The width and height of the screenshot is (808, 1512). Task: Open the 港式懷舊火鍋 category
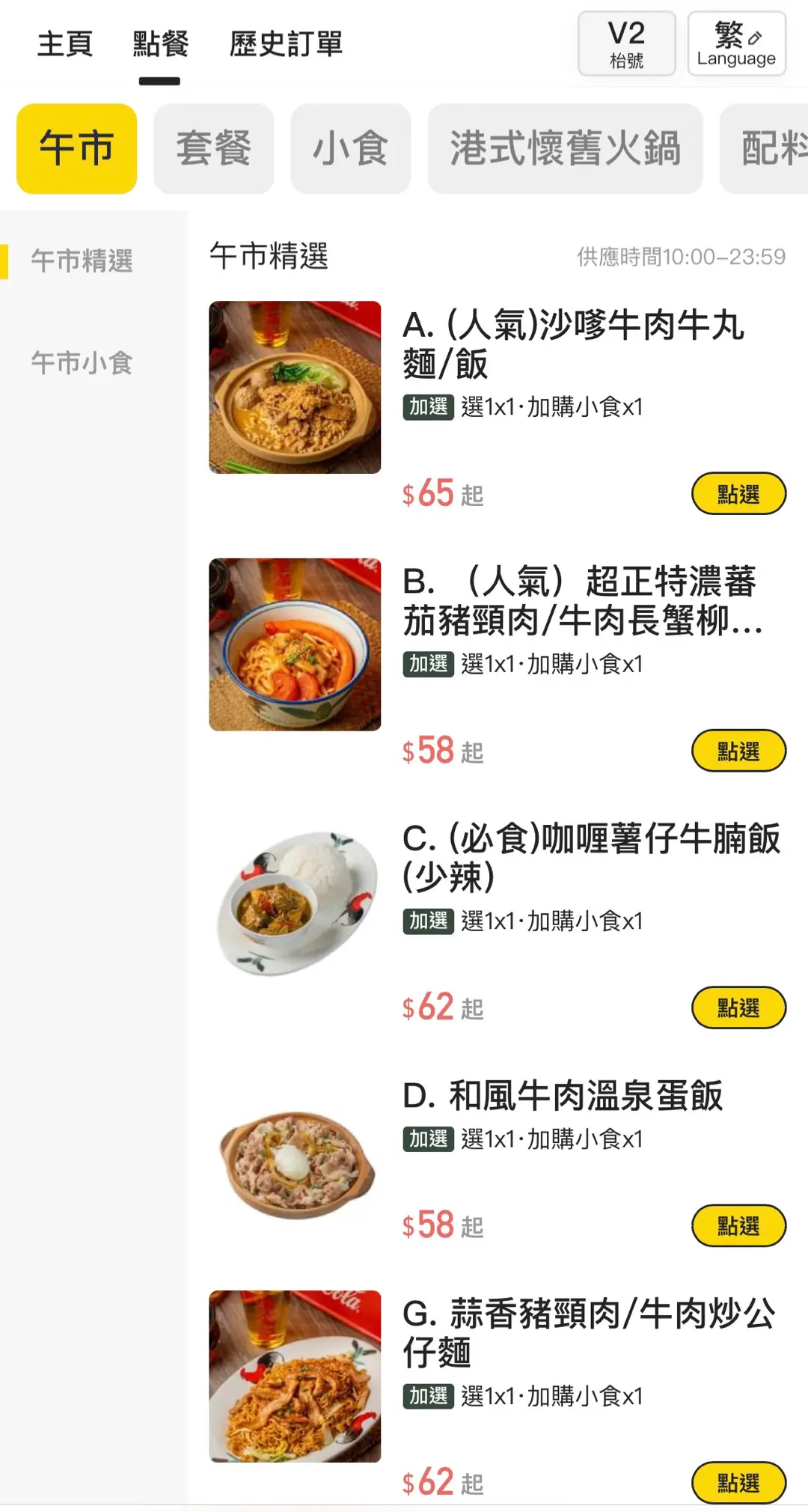point(565,148)
